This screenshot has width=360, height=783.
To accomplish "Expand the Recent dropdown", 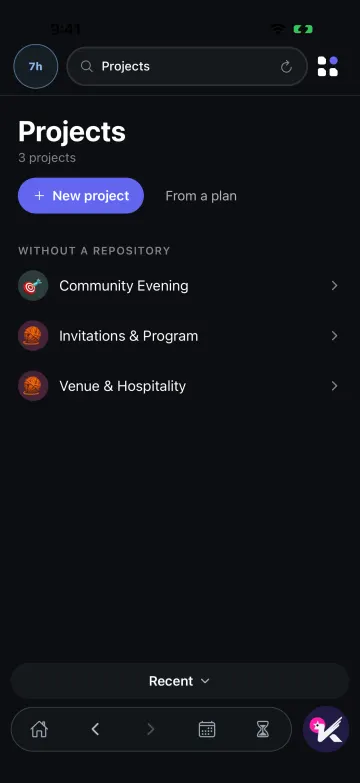I will coord(180,681).
